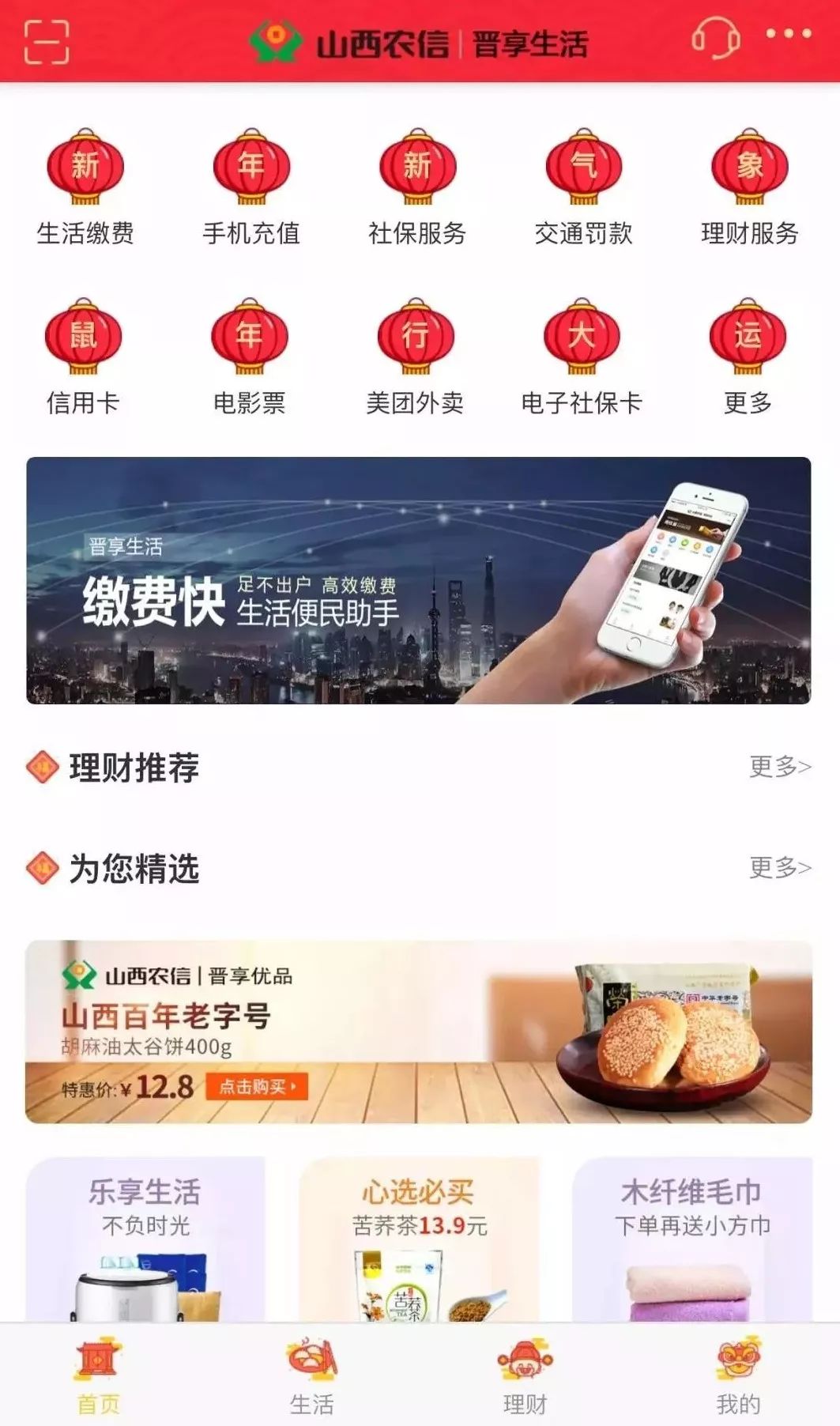This screenshot has width=840, height=1426.
Task: Open 电子社保卡
Action: (582, 356)
